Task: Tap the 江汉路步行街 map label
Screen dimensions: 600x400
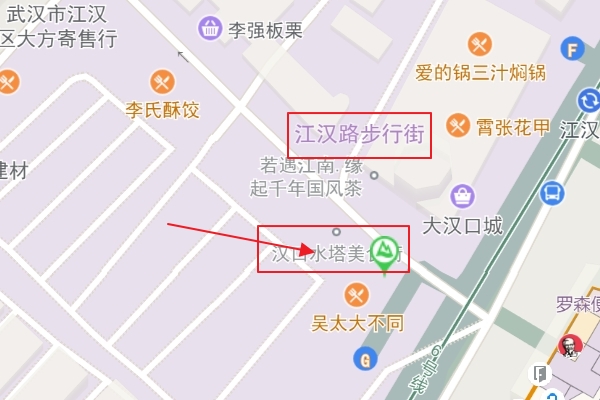Action: click(x=360, y=133)
